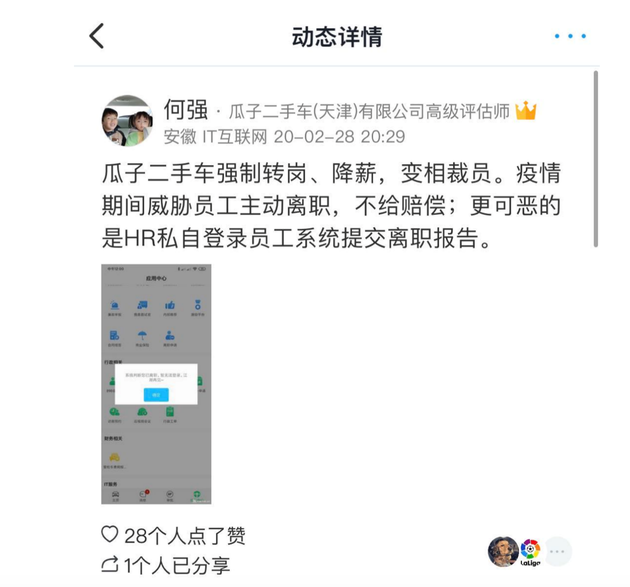The width and height of the screenshot is (630, 587).
Task: Open 何强's profile avatar
Action: 127,121
